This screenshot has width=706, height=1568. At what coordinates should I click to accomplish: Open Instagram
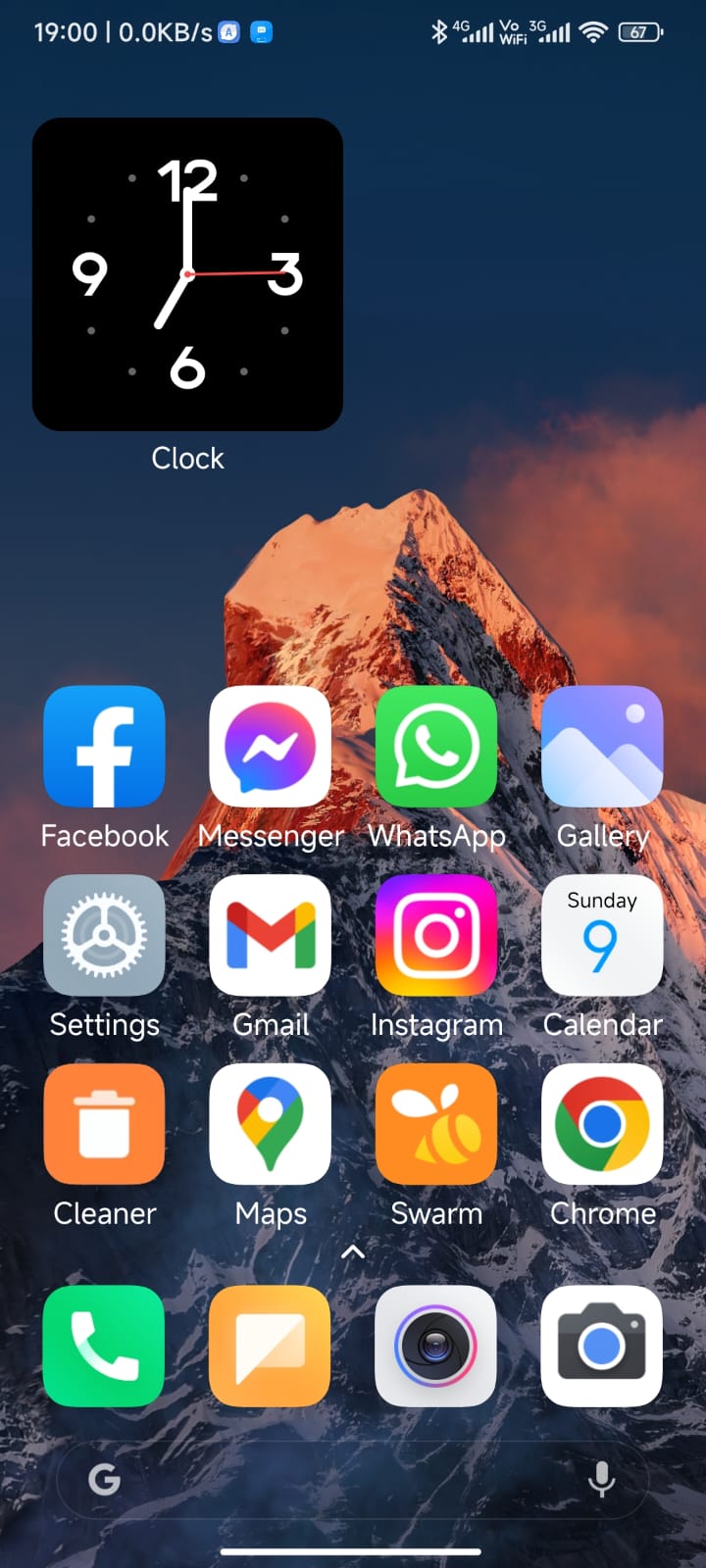(436, 936)
